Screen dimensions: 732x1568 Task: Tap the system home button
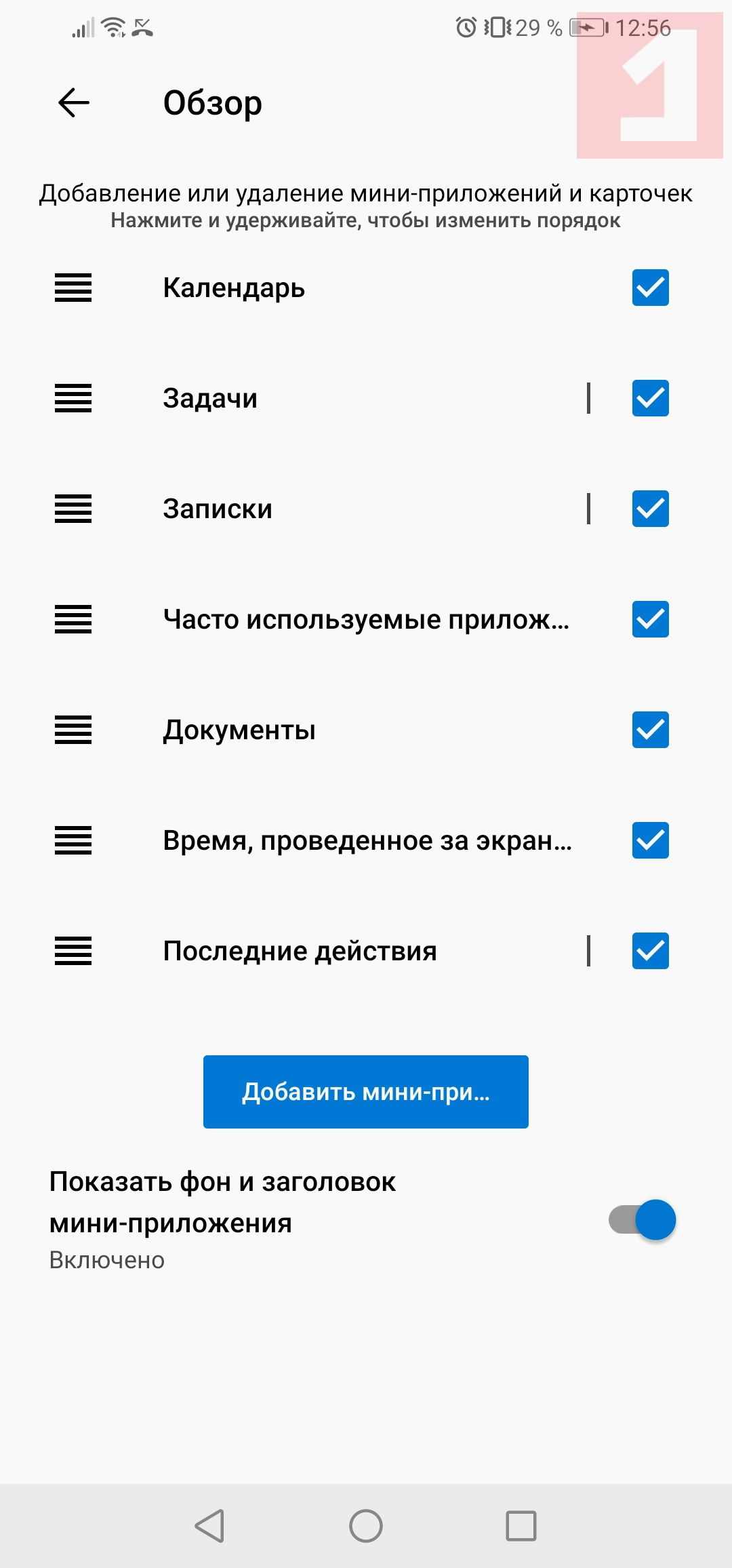pos(365,1526)
